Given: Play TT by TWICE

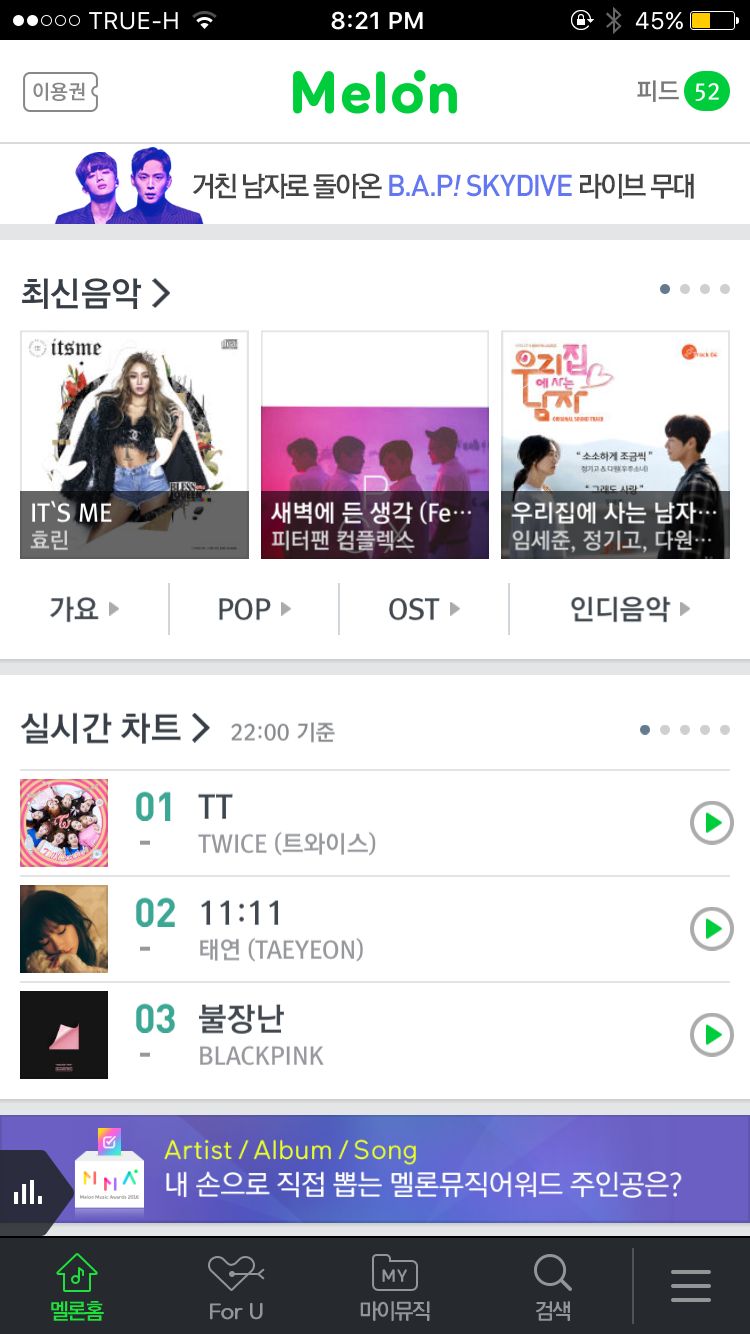Looking at the screenshot, I should tap(711, 824).
